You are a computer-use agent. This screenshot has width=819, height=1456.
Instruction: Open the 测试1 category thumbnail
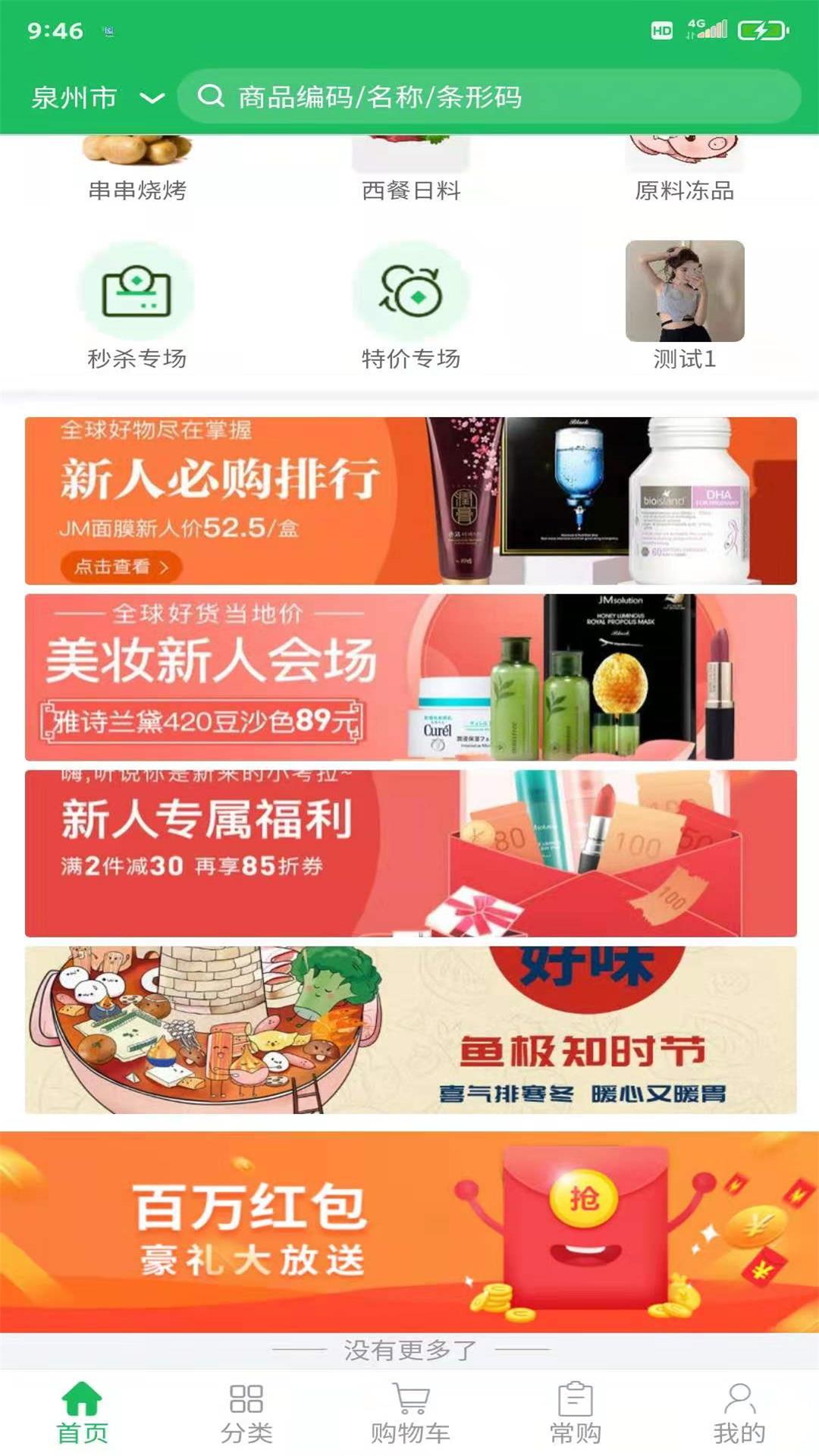(x=682, y=292)
